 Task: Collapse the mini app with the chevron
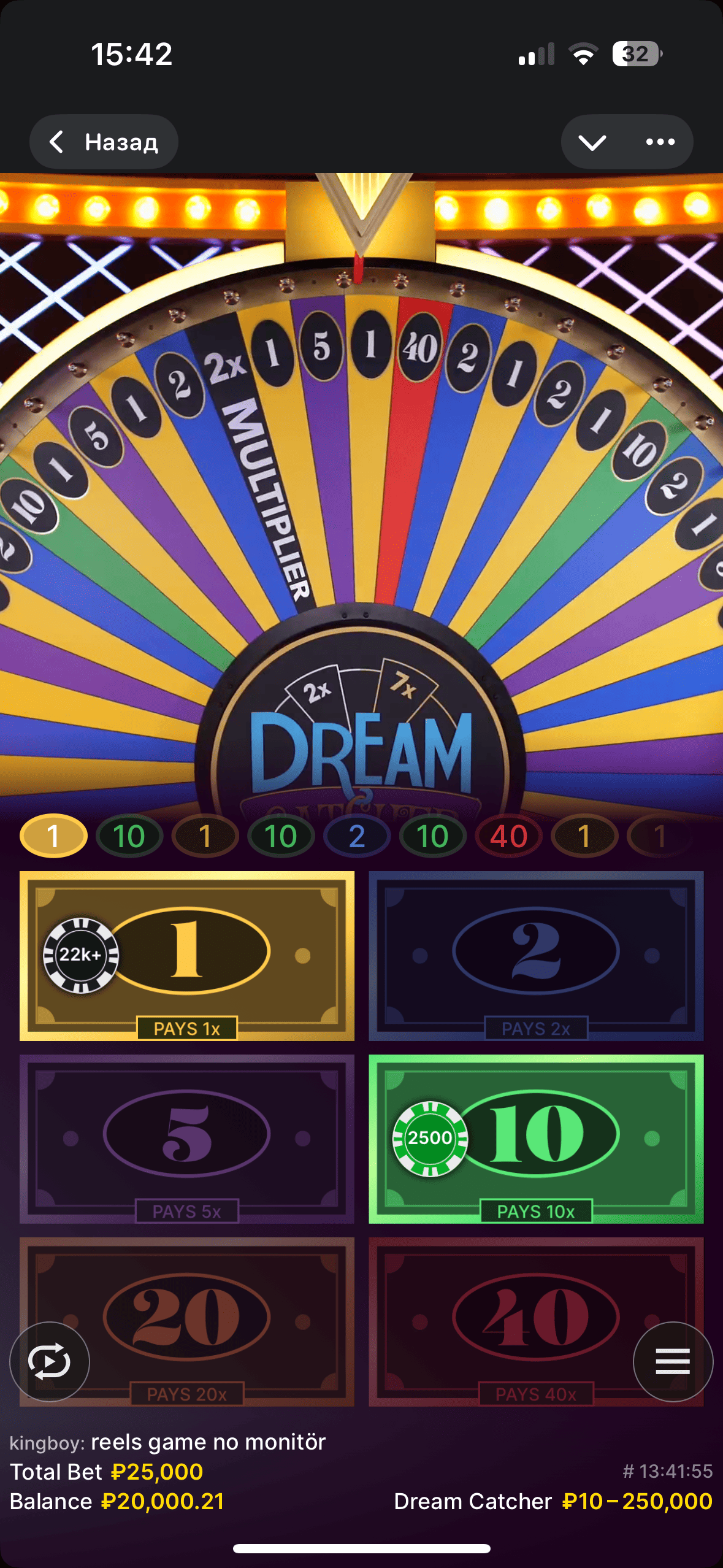click(592, 142)
